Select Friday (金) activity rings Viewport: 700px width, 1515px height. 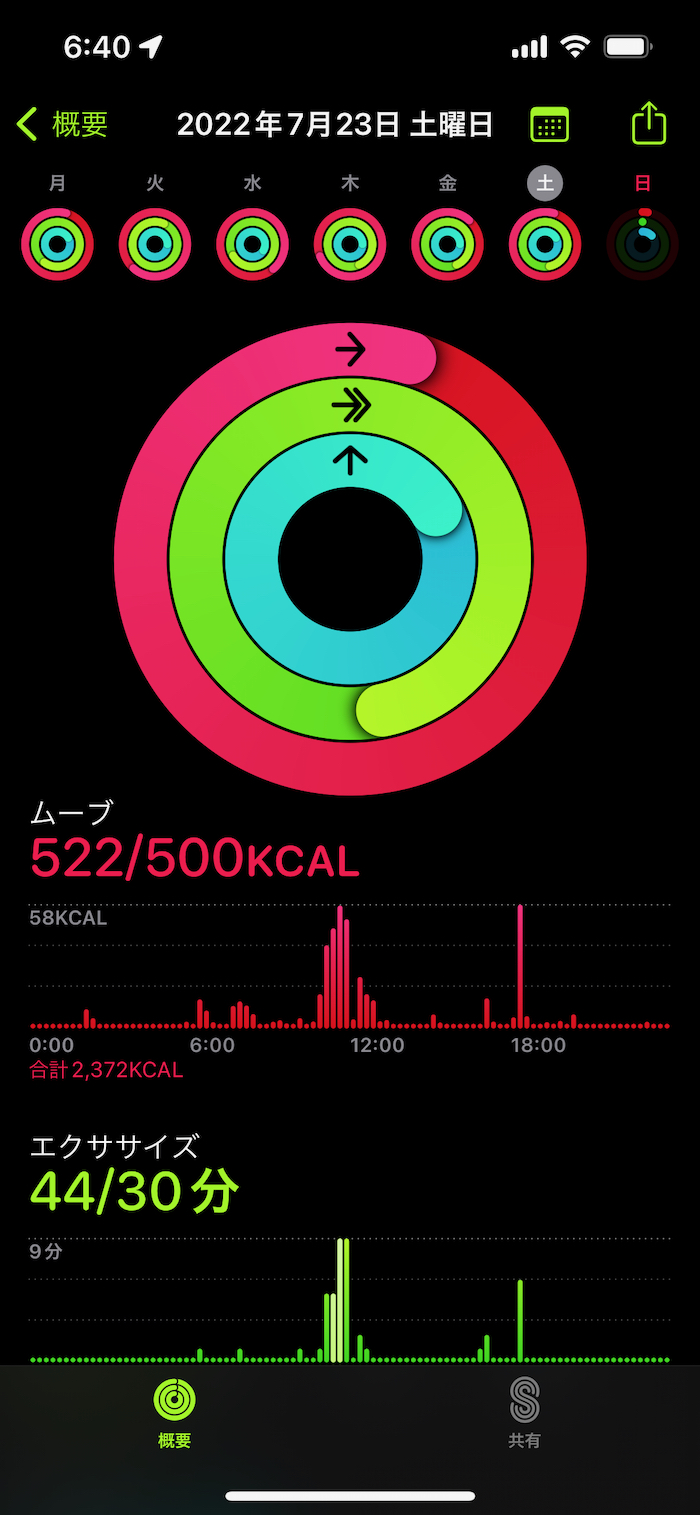447,243
